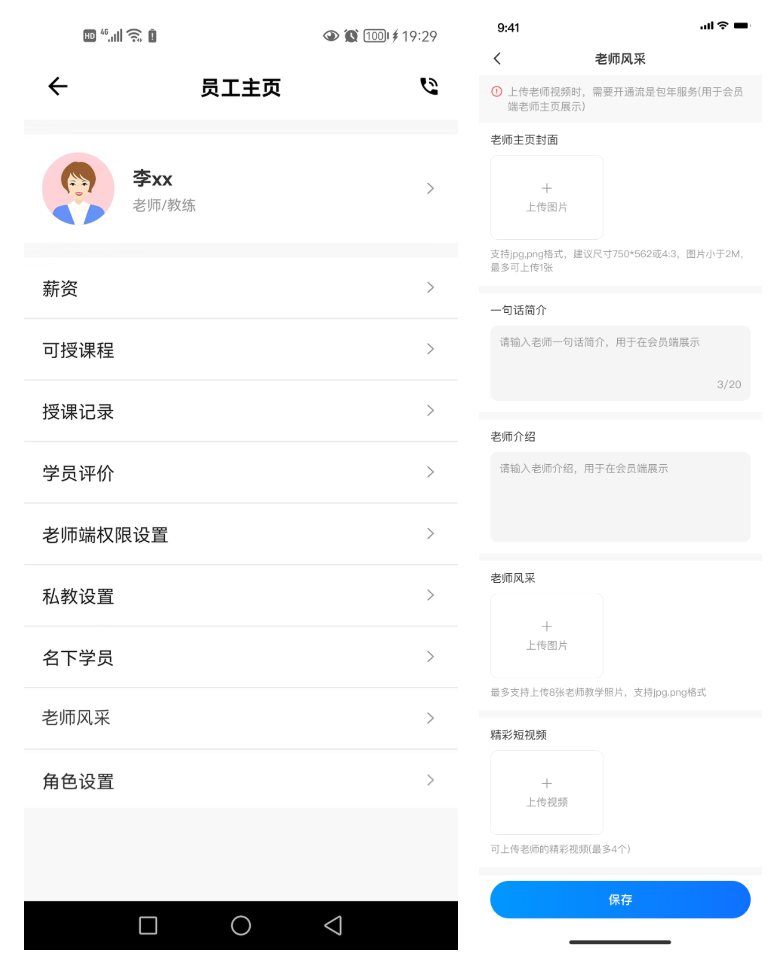Check 学员评价
This screenshot has width=768, height=956.
(x=240, y=473)
